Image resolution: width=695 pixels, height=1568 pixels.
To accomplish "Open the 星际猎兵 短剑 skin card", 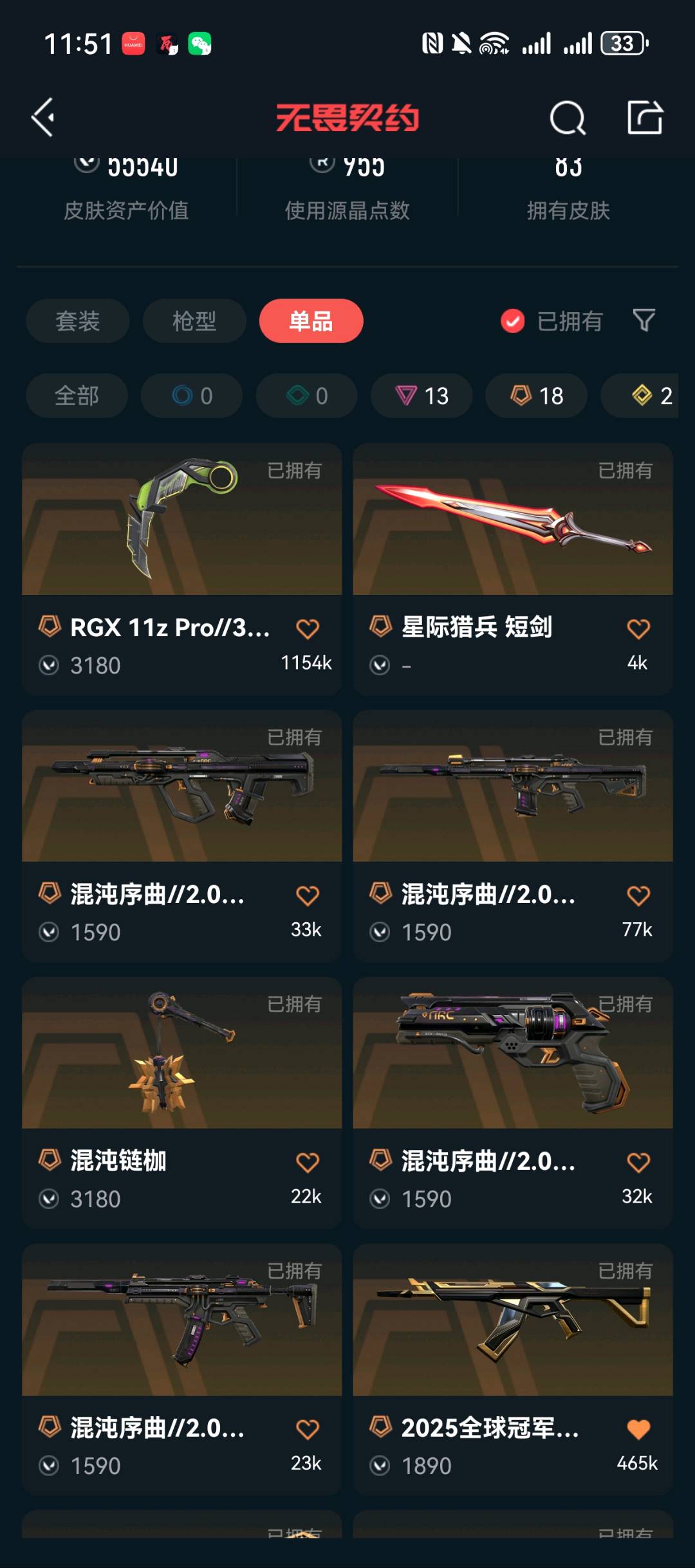I will (x=513, y=569).
